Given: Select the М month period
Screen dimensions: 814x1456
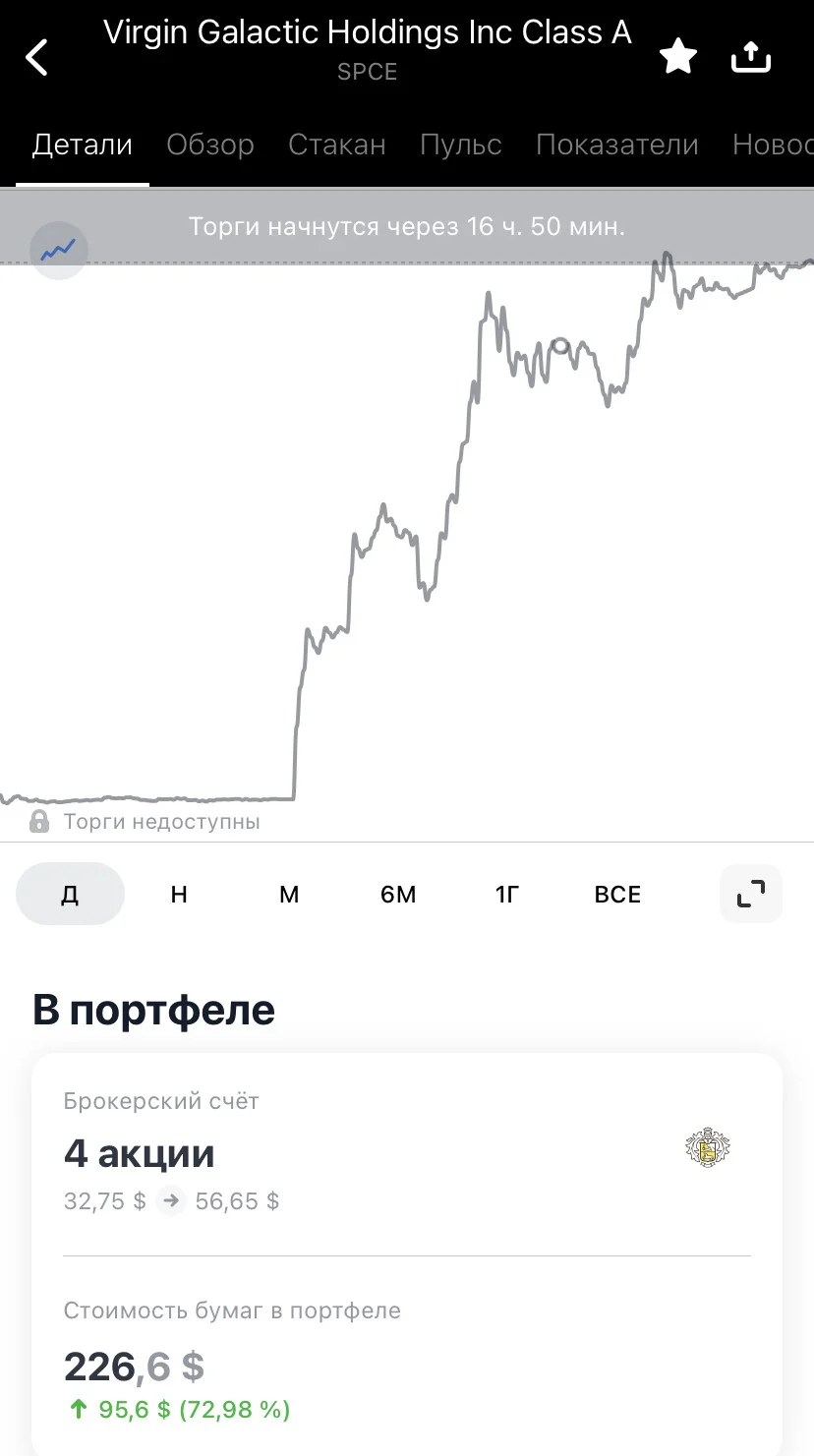Looking at the screenshot, I should click(x=289, y=894).
